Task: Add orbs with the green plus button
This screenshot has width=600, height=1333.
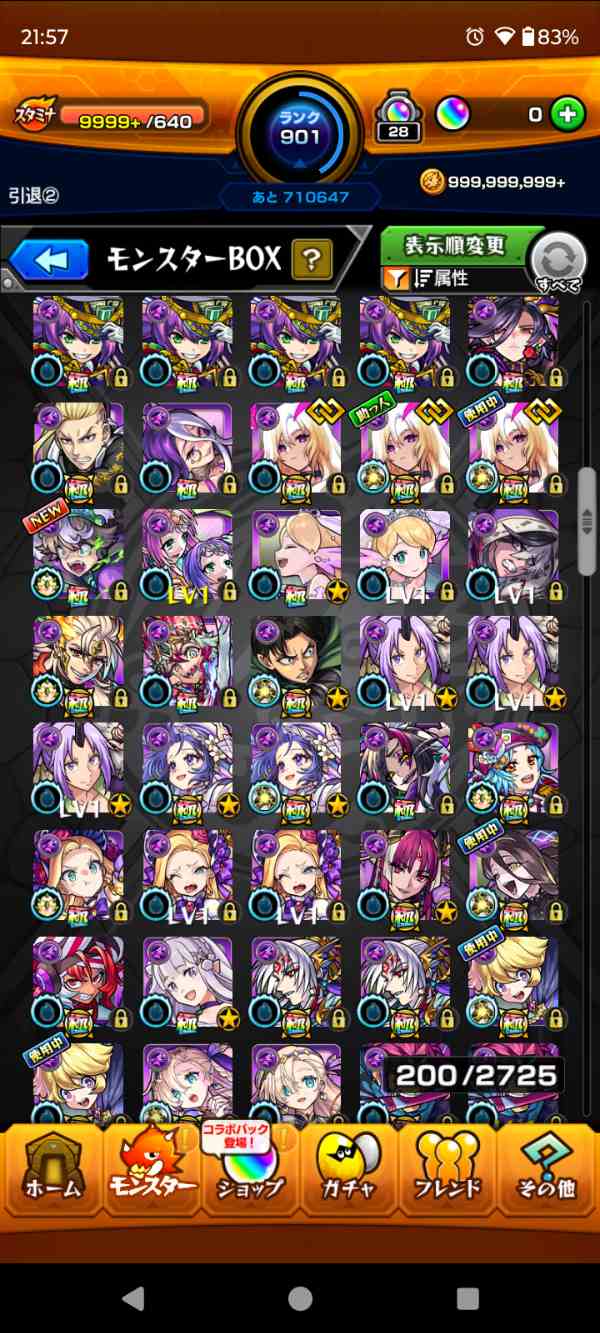Action: click(x=567, y=114)
